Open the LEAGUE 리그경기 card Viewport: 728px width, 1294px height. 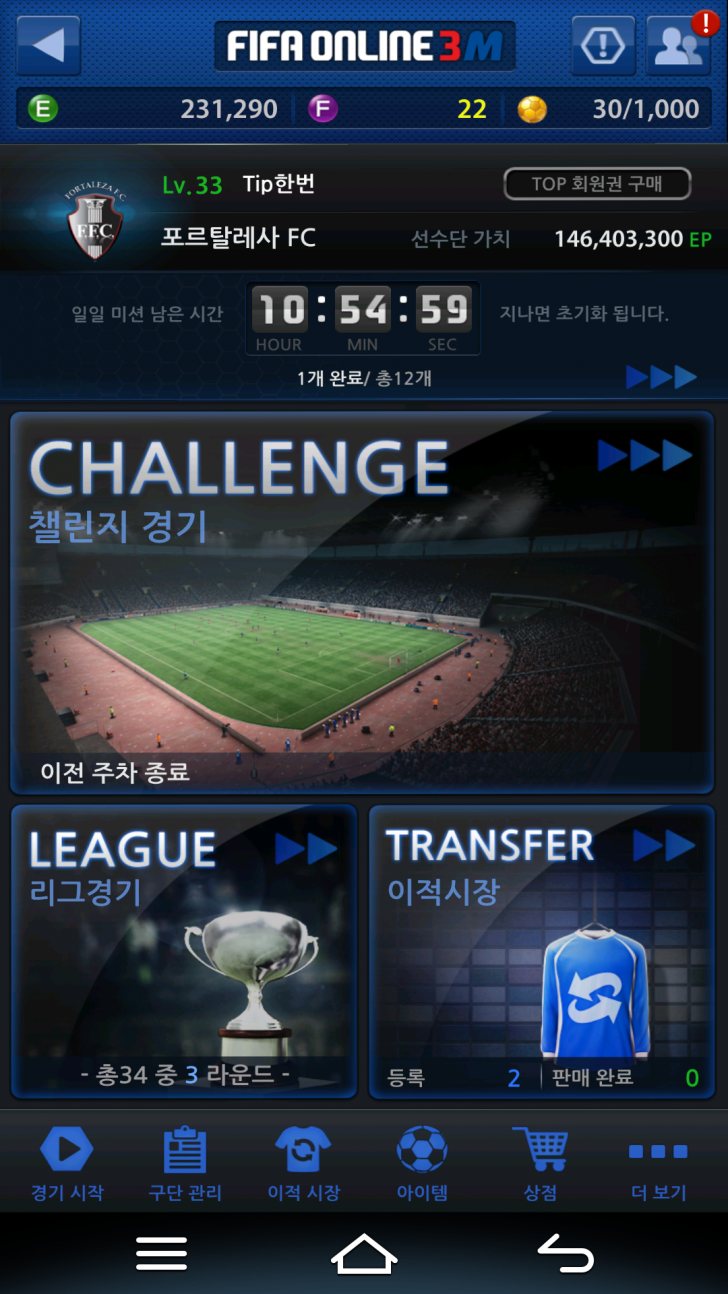pyautogui.click(x=184, y=952)
